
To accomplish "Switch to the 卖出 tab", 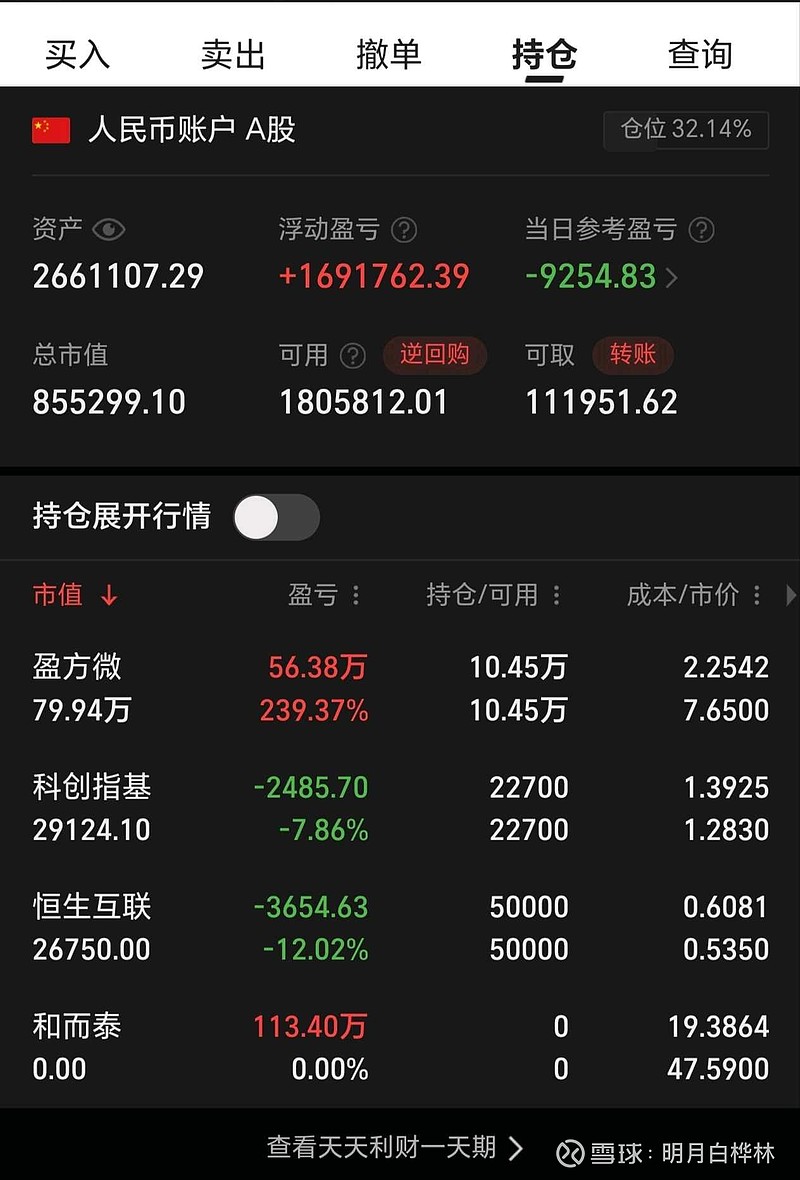I will 232,55.
